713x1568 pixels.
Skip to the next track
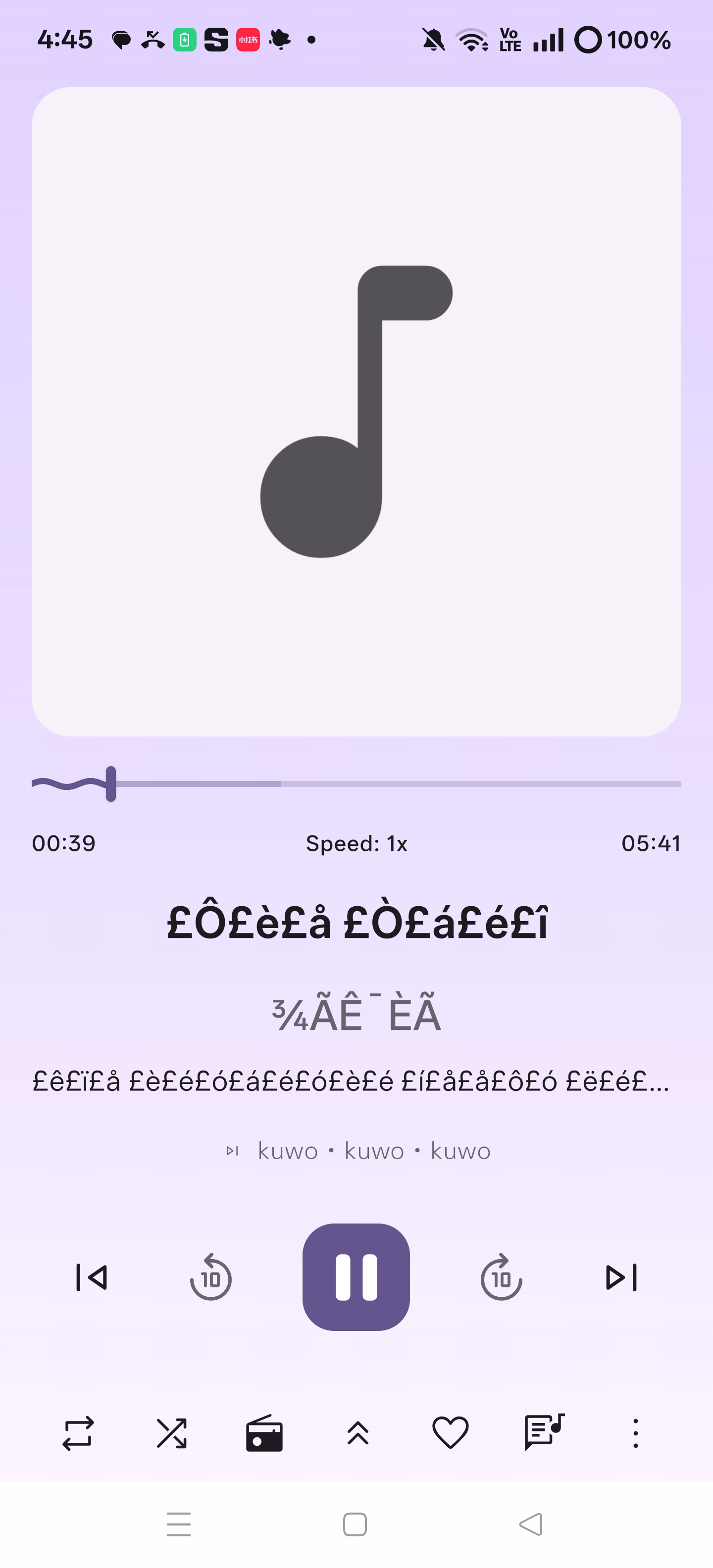pyautogui.click(x=621, y=1277)
